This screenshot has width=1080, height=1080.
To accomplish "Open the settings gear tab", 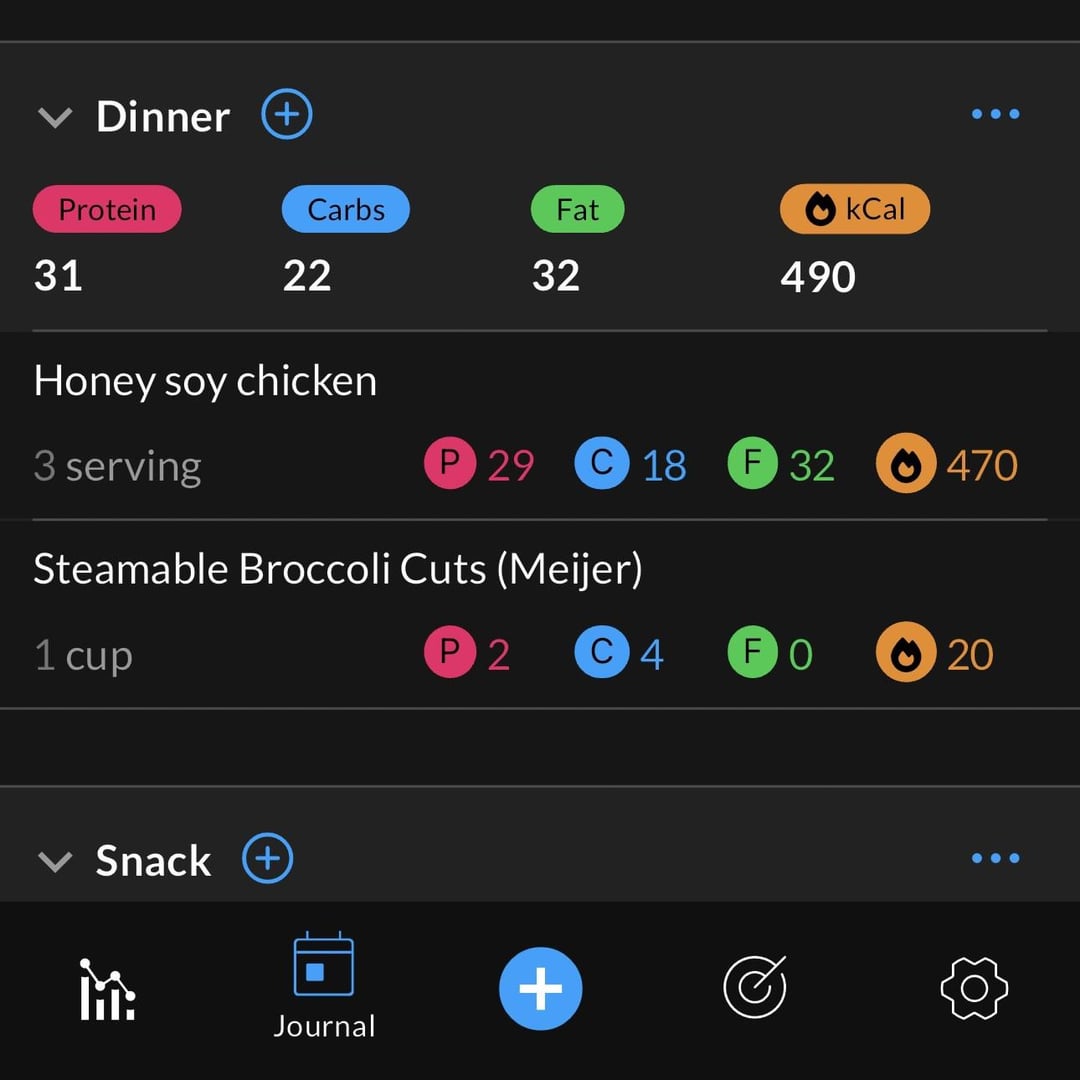I will [973, 989].
